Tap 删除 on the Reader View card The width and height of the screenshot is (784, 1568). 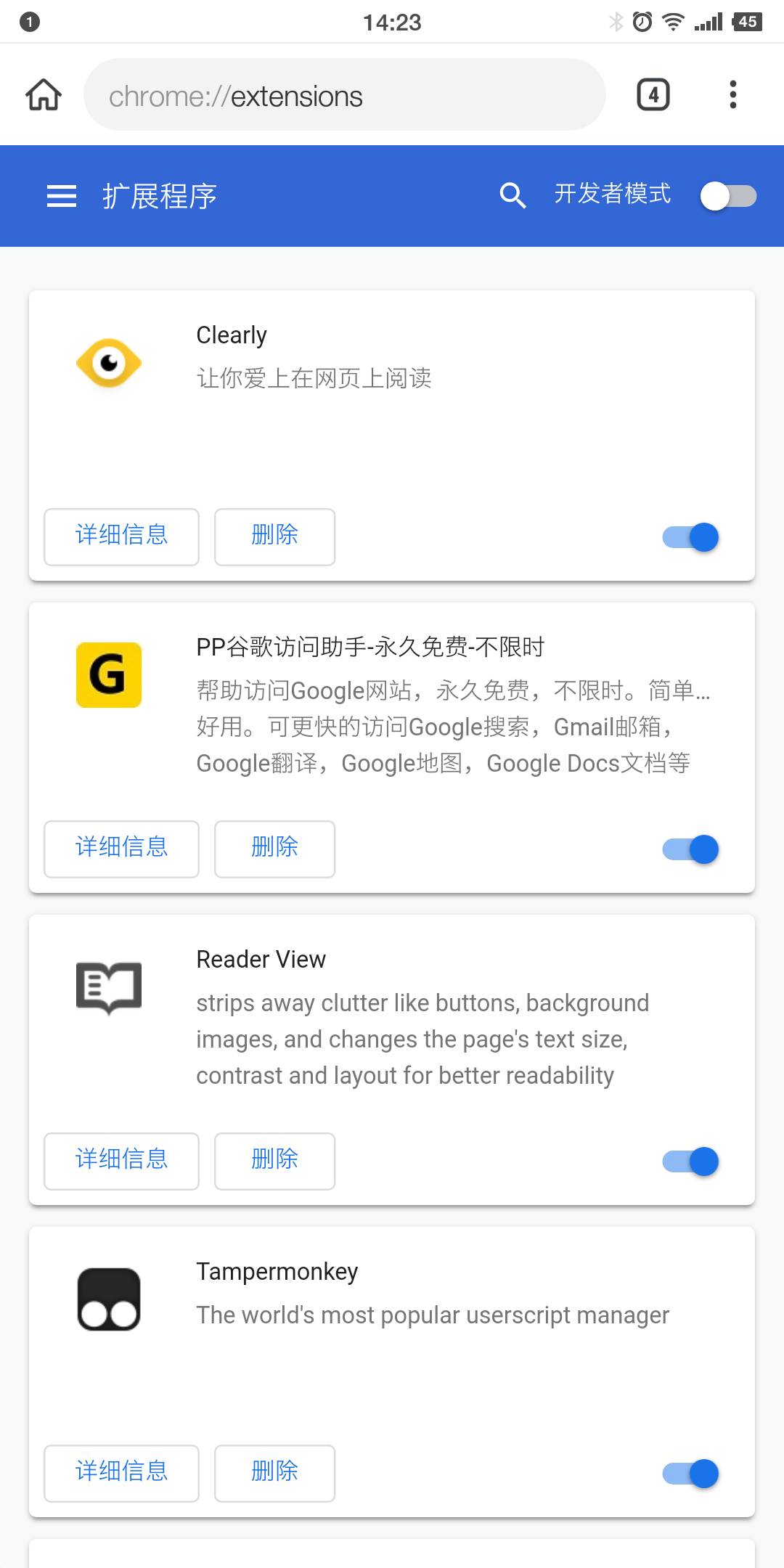274,1161
